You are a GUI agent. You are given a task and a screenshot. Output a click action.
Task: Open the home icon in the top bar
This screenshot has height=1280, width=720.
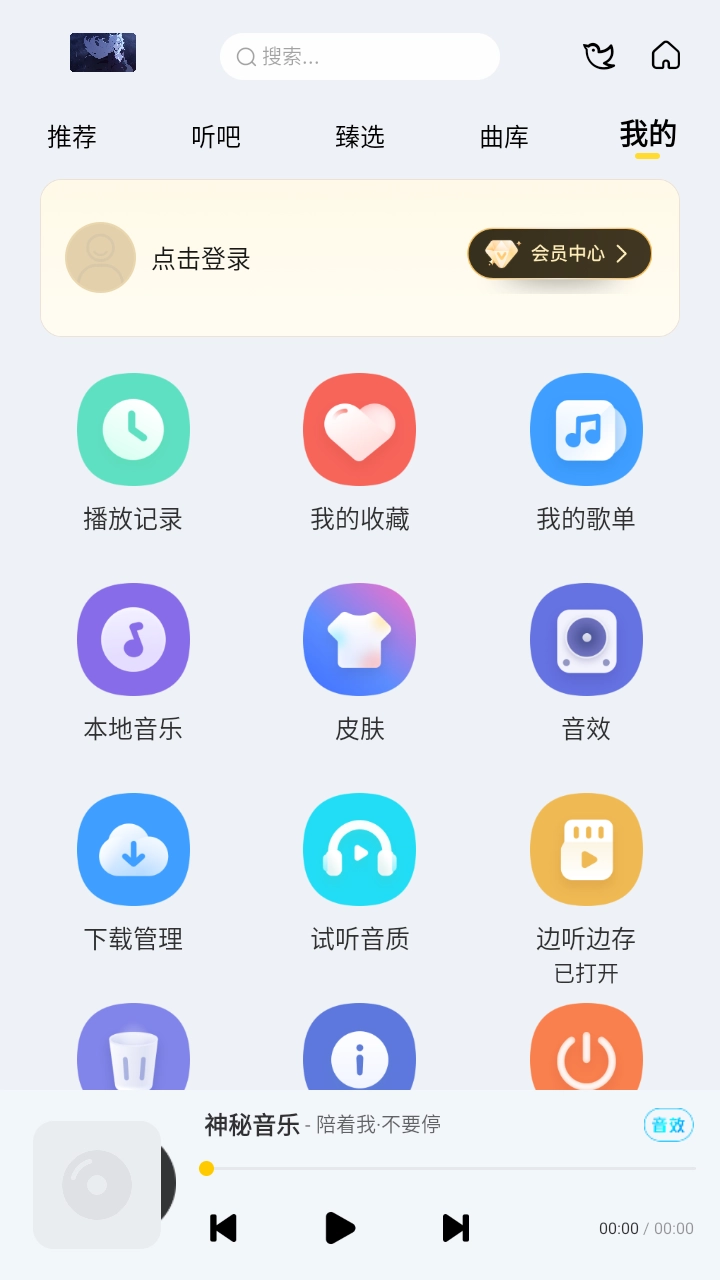pos(665,55)
